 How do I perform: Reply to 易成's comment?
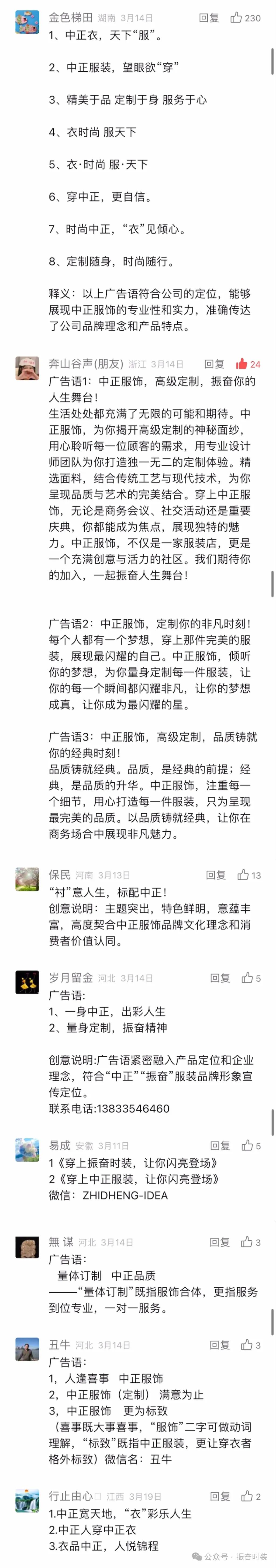(x=220, y=1145)
